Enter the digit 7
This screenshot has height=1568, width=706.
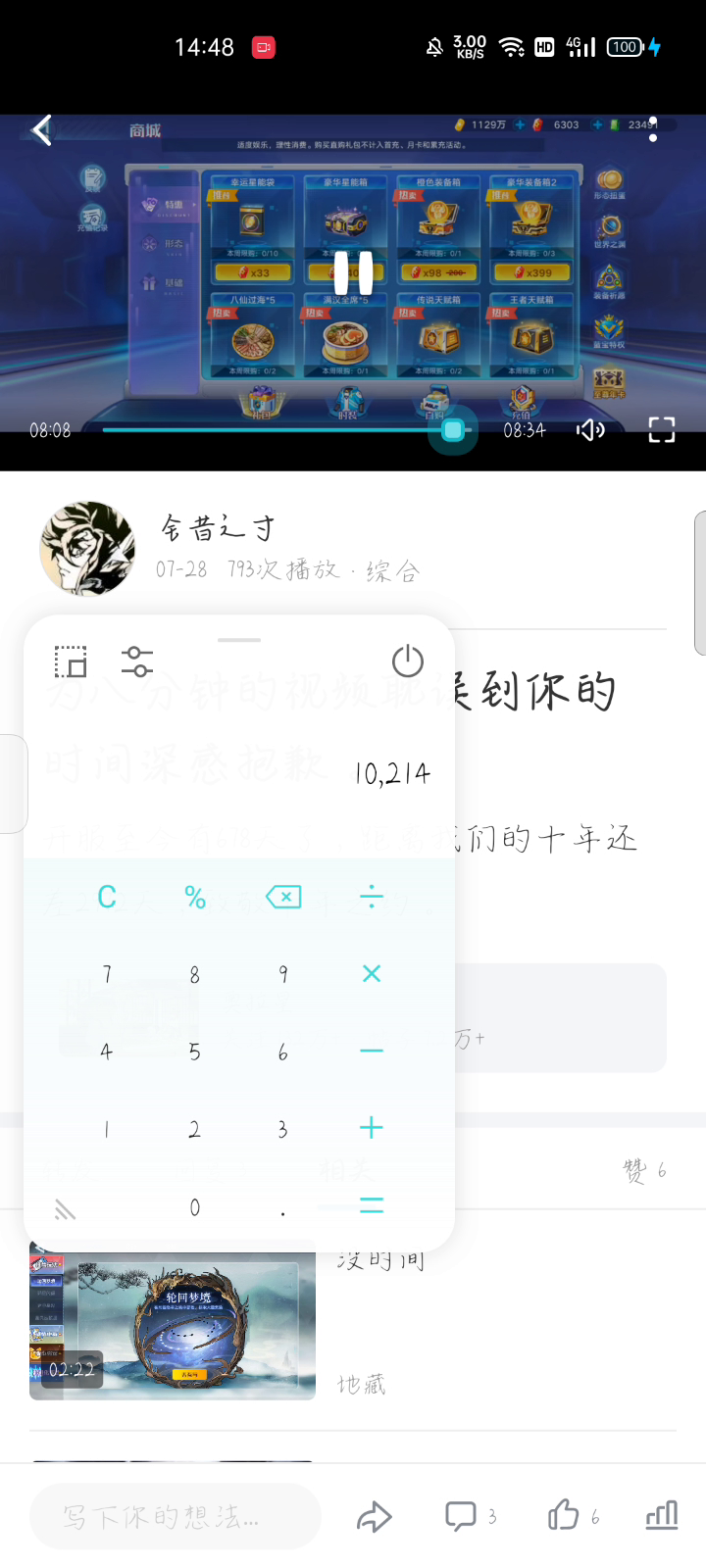coord(107,974)
